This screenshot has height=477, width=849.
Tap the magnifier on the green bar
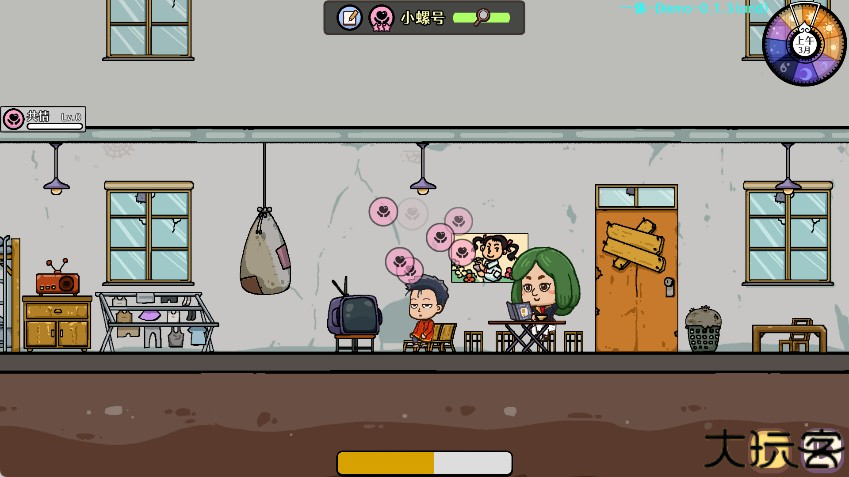click(484, 16)
